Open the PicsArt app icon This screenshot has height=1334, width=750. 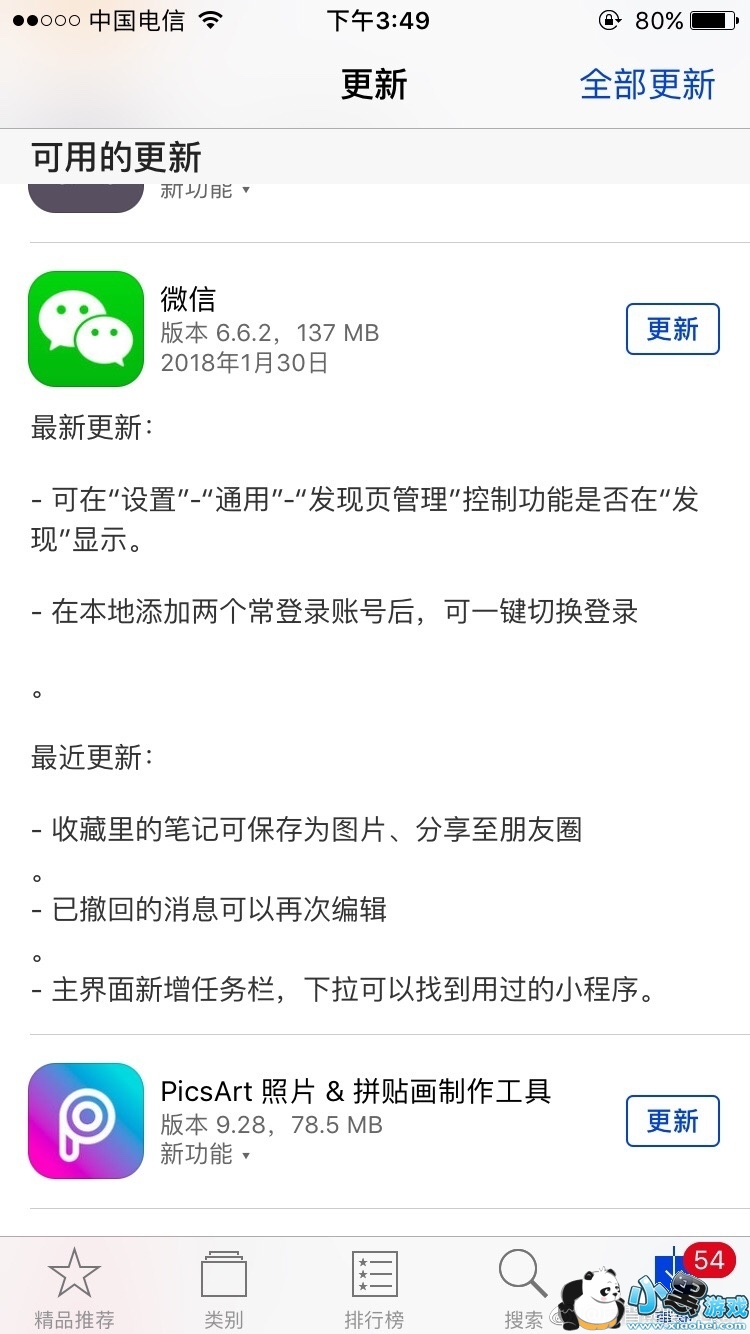pyautogui.click(x=86, y=1121)
